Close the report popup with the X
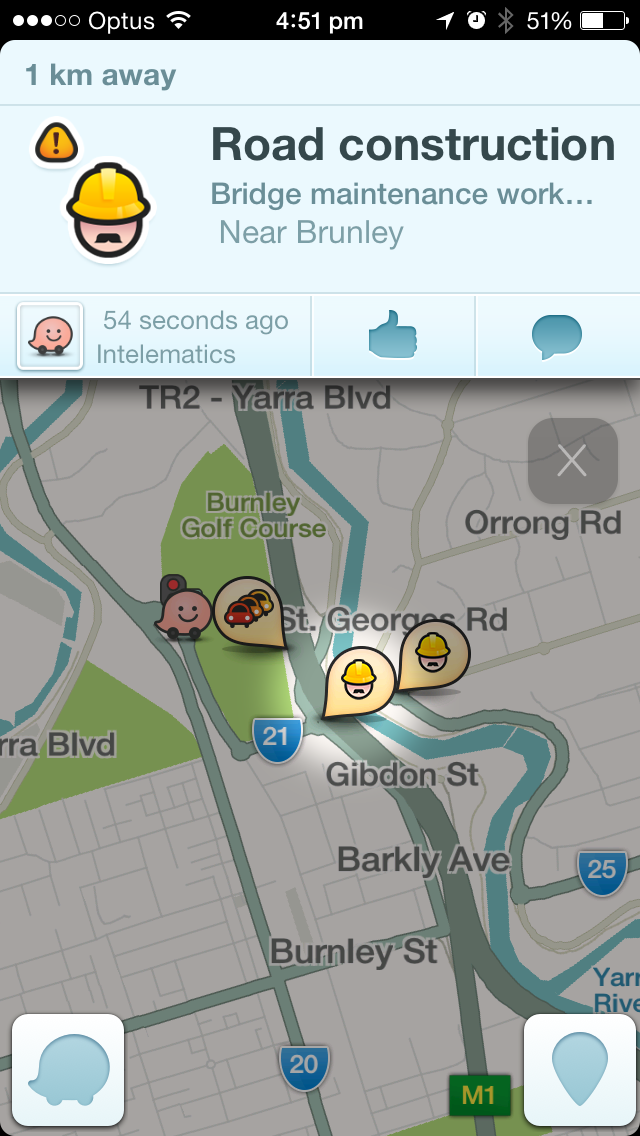 [573, 461]
